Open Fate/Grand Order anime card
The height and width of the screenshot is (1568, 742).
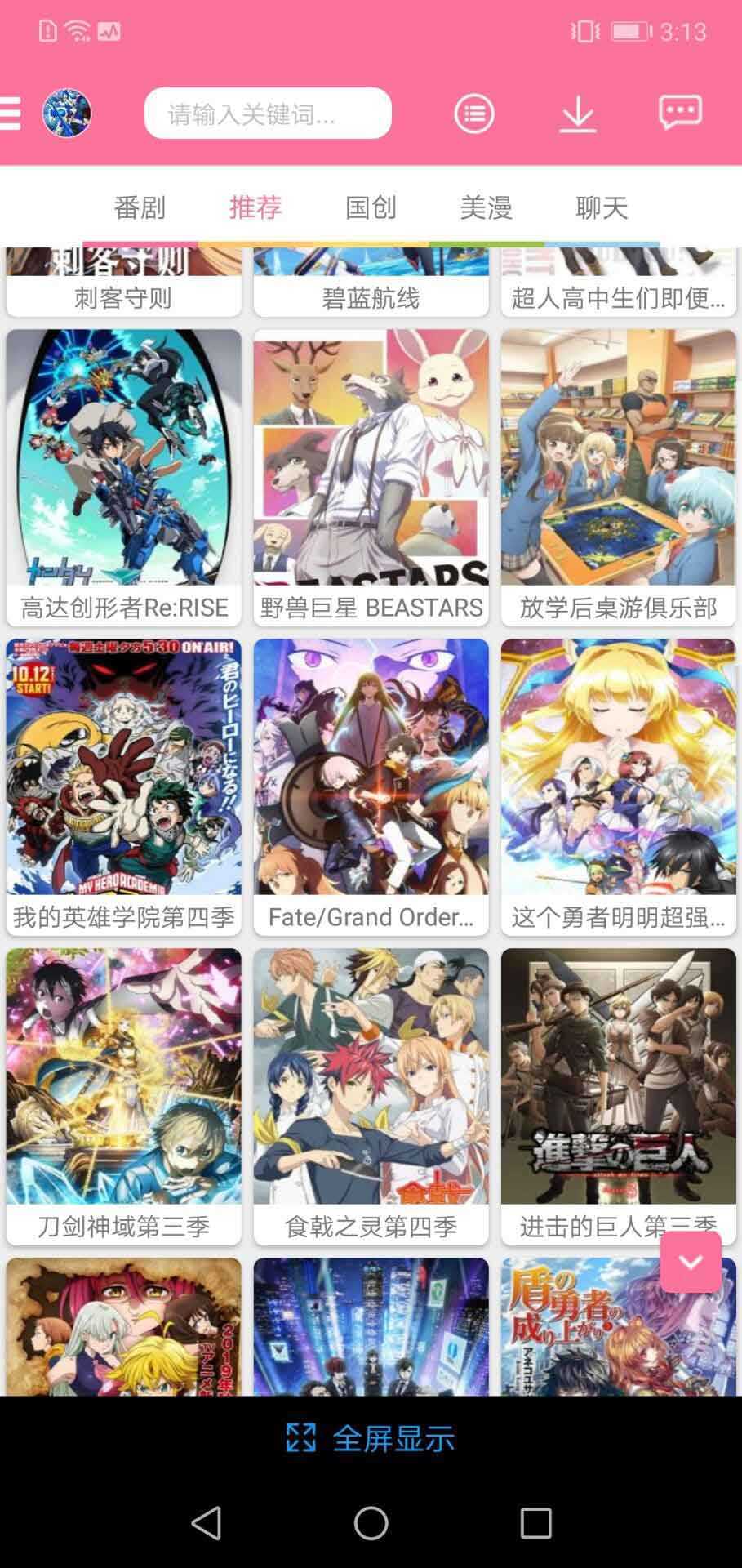[x=371, y=786]
